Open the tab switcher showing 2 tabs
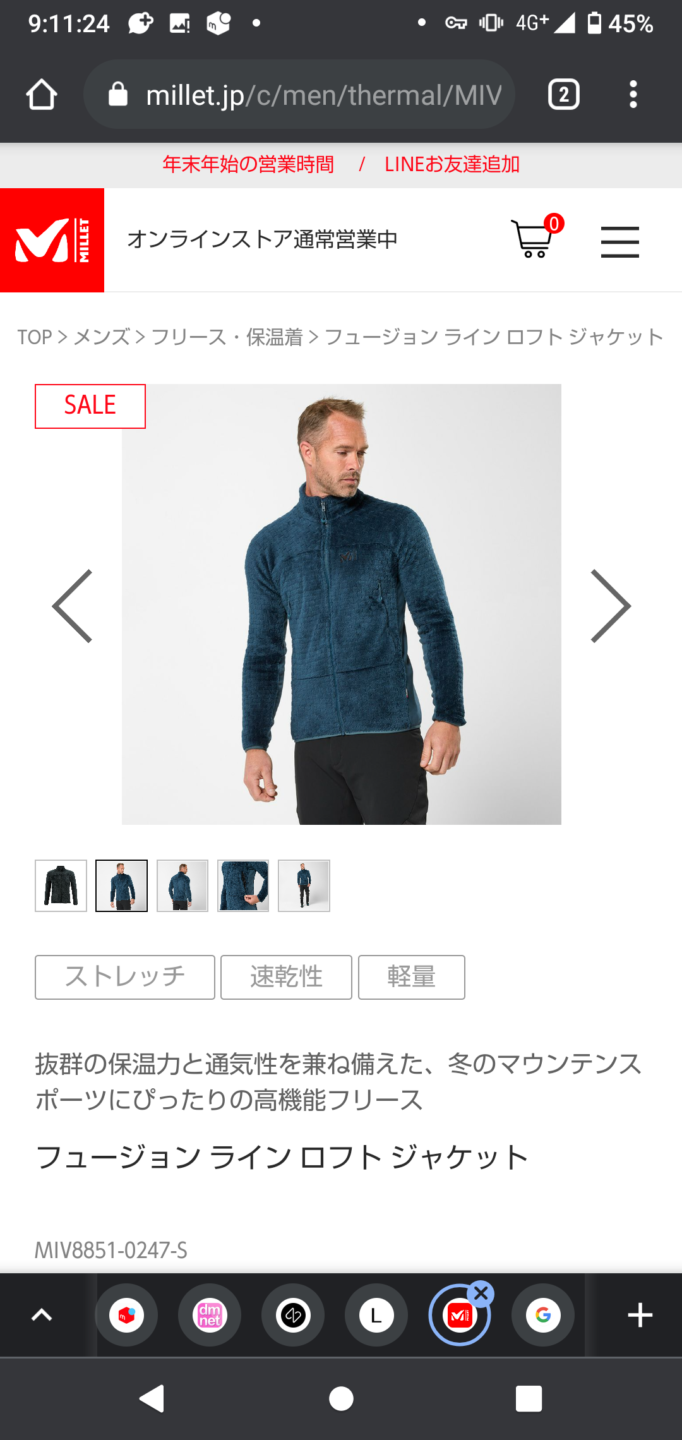Screen dimensions: 682x1440 click(563, 95)
